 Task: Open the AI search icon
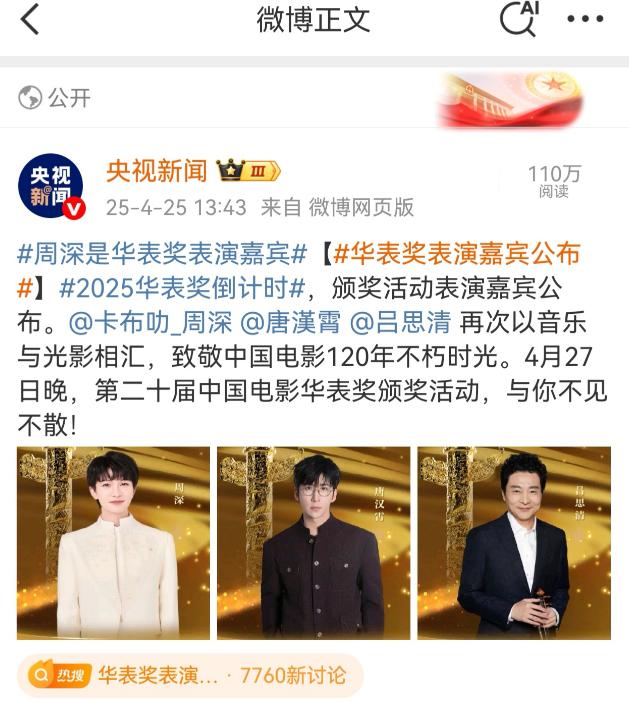tap(518, 19)
